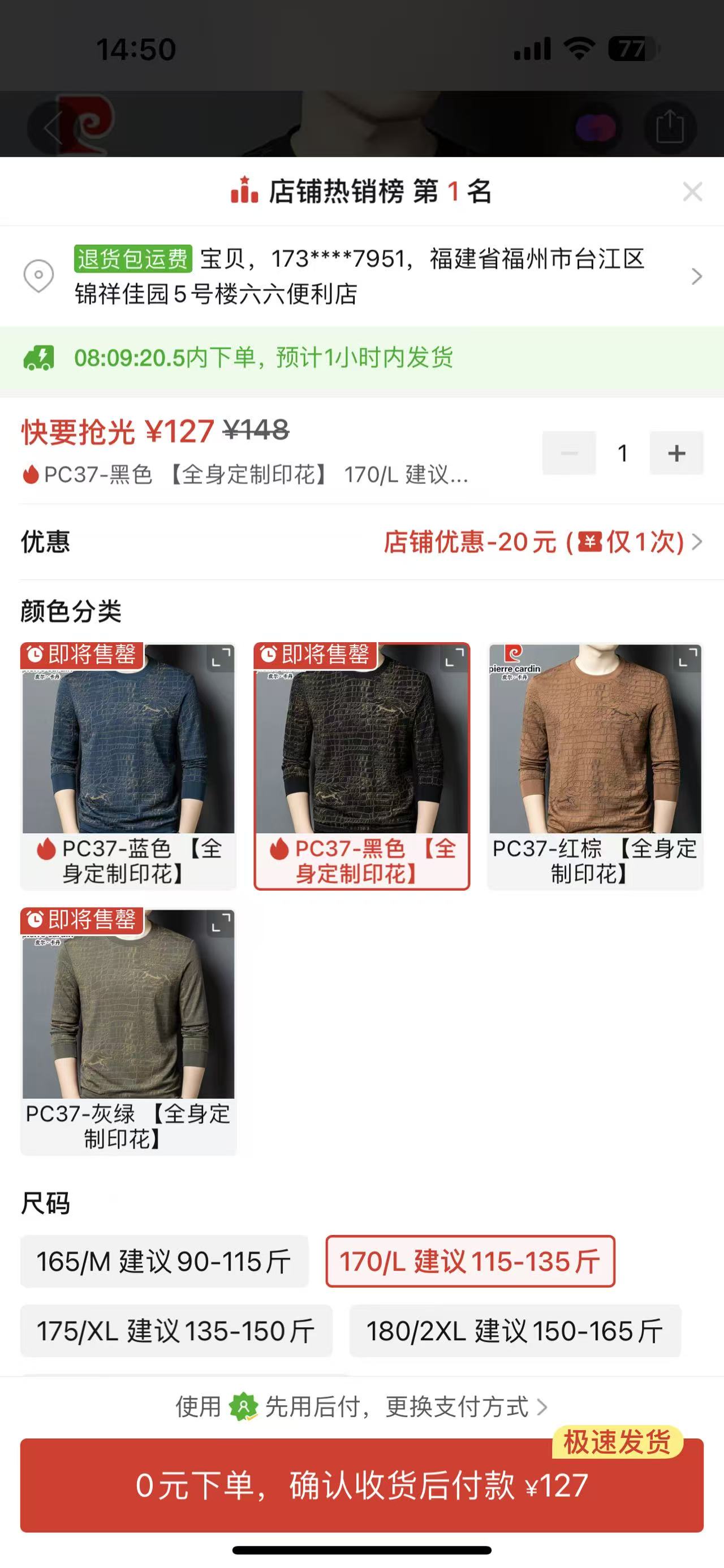Viewport: 724px width, 1568px height.
Task: Choose the PC37-黑色 color option
Action: point(361,766)
